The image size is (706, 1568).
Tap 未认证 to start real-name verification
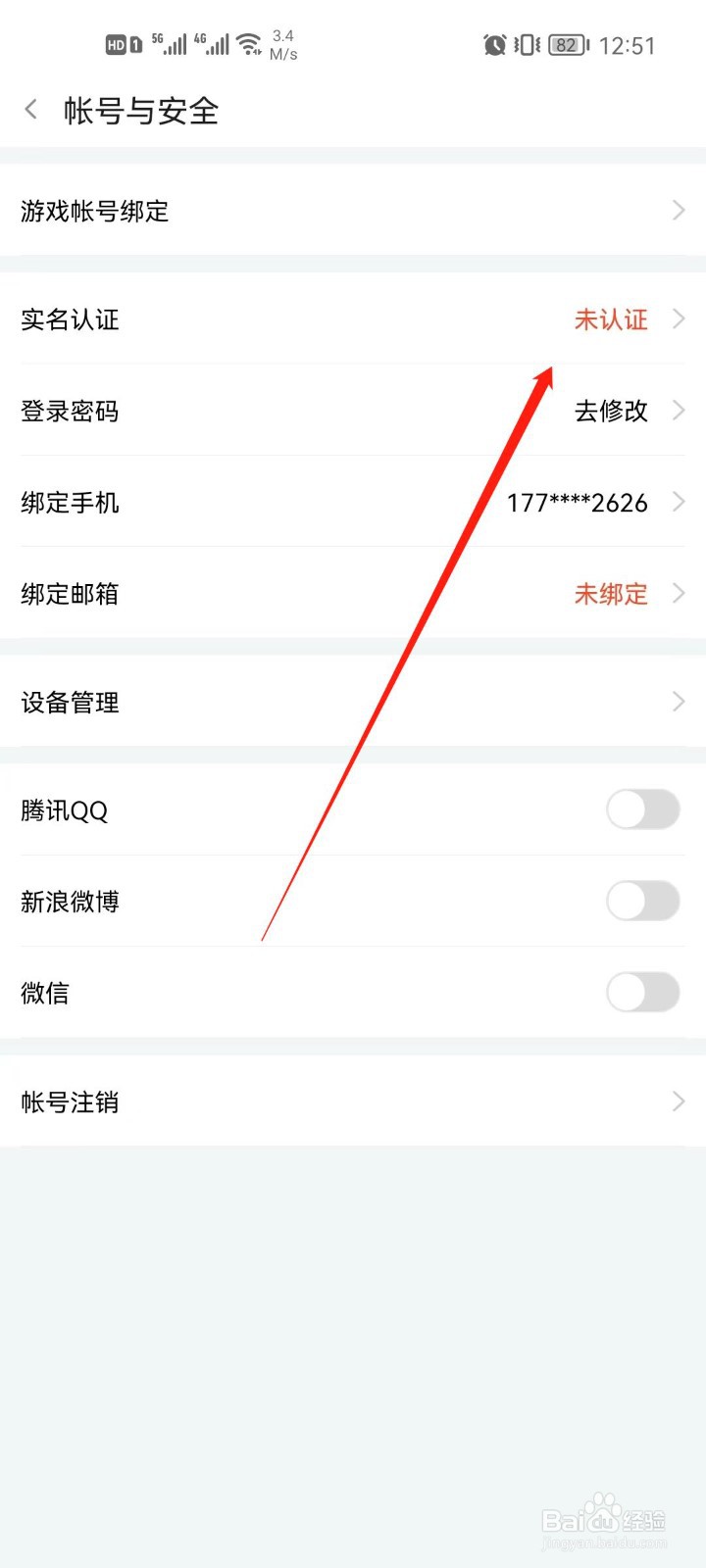610,319
